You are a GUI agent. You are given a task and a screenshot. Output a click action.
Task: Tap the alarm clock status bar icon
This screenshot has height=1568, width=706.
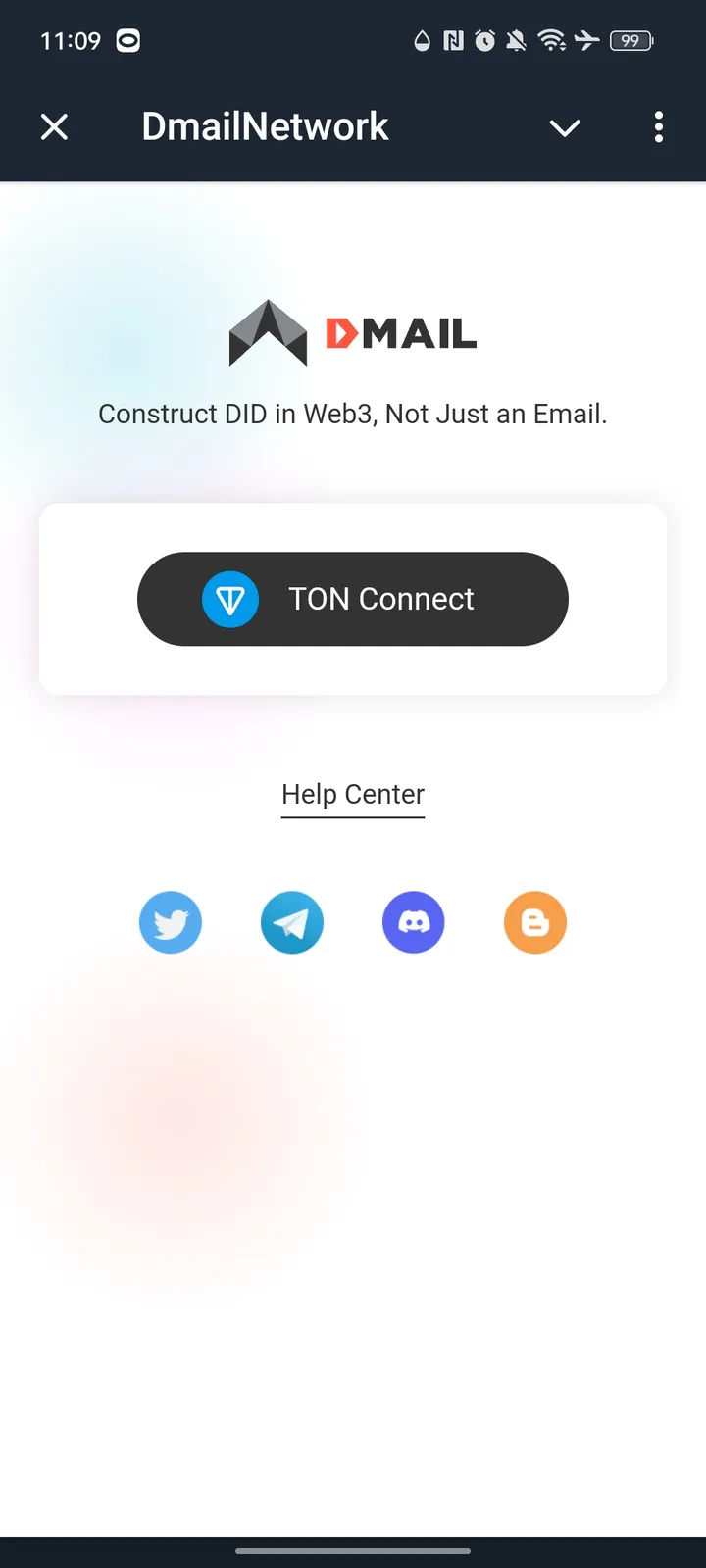tap(484, 41)
